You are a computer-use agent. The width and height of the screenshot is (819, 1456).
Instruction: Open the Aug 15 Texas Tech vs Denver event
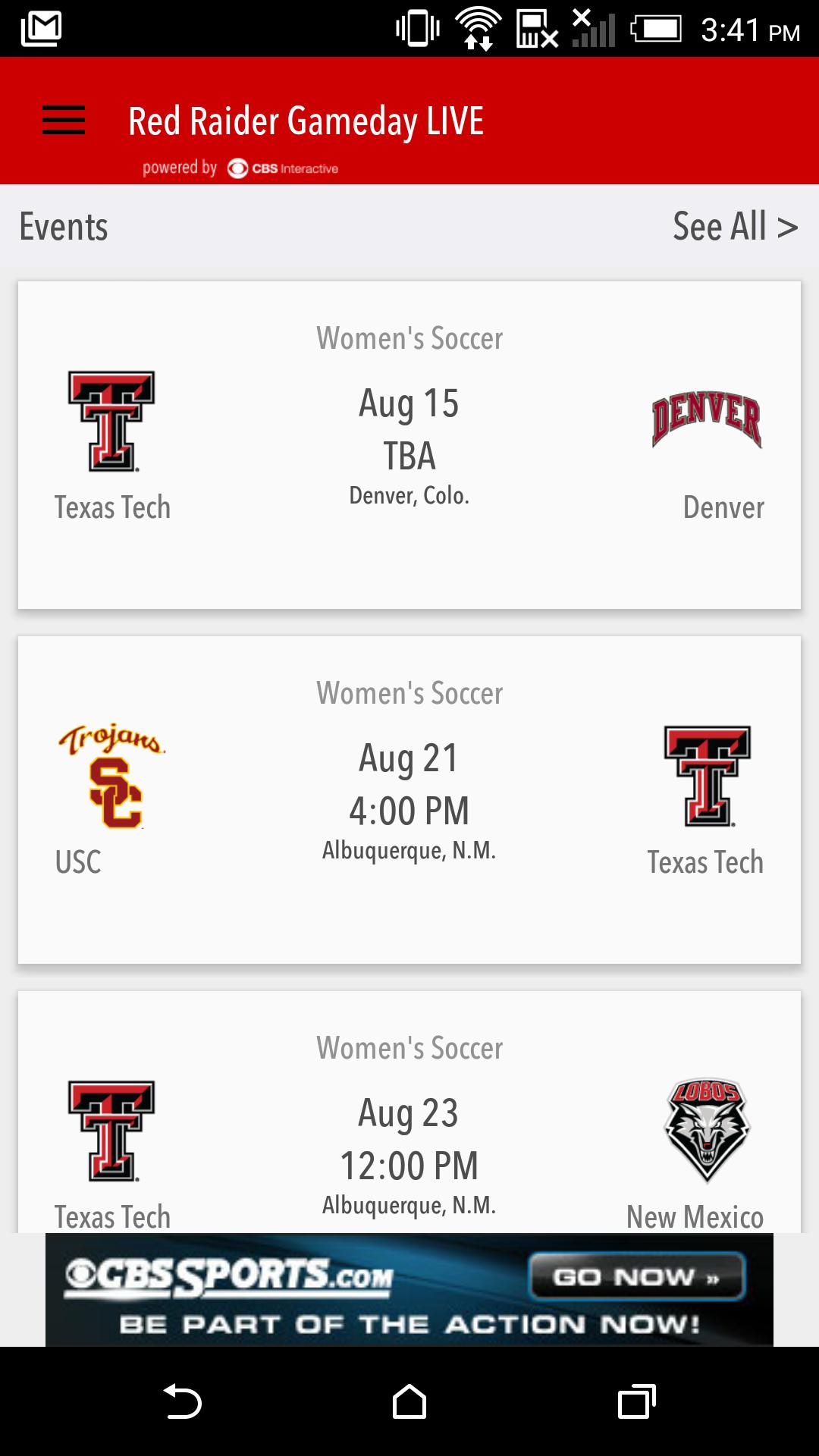click(409, 444)
